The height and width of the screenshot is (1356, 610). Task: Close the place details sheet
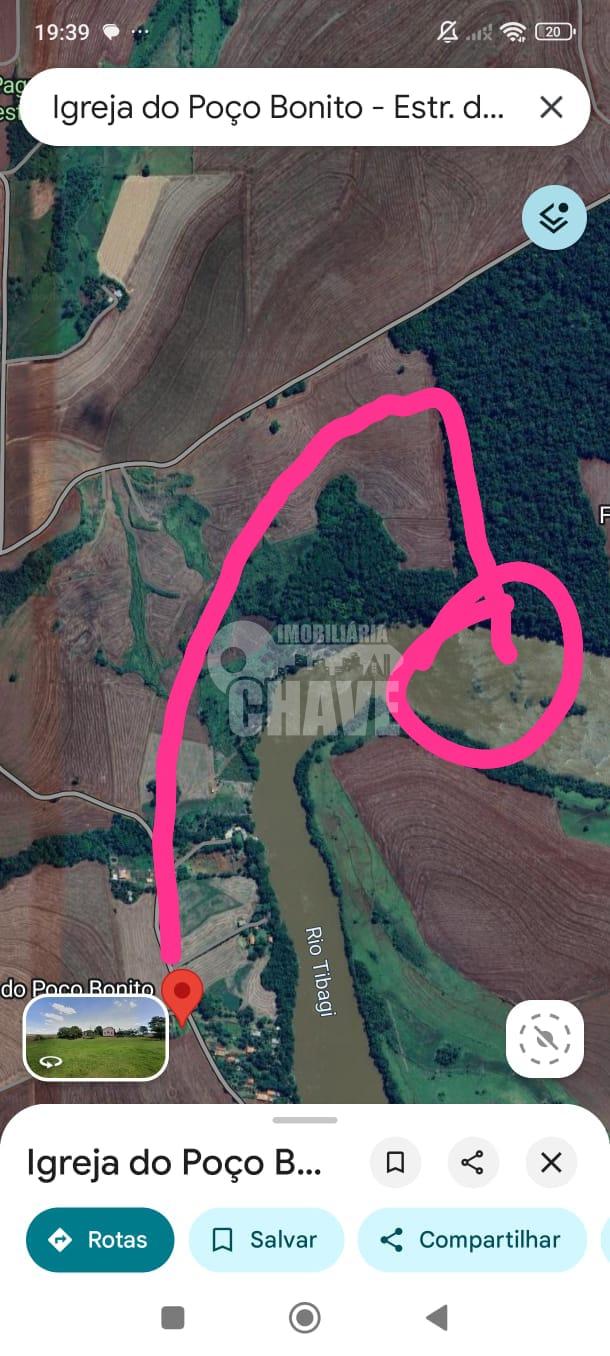551,1162
